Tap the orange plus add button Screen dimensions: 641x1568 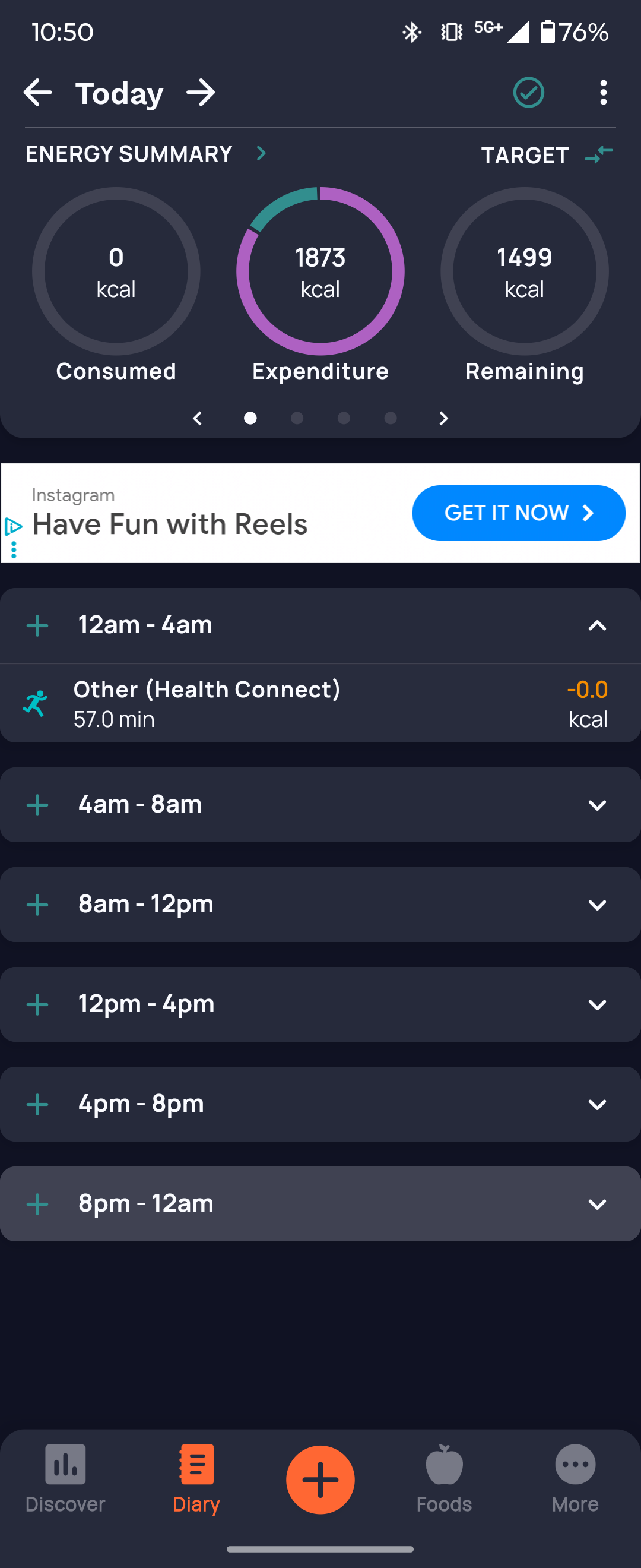tap(320, 1479)
